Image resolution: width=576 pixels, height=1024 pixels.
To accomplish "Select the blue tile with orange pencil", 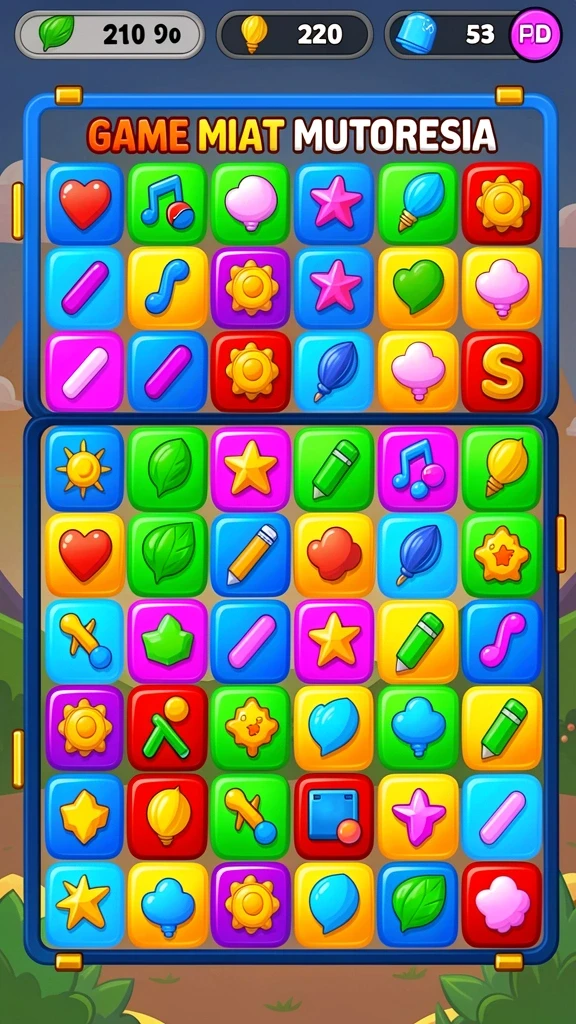I will (251, 555).
